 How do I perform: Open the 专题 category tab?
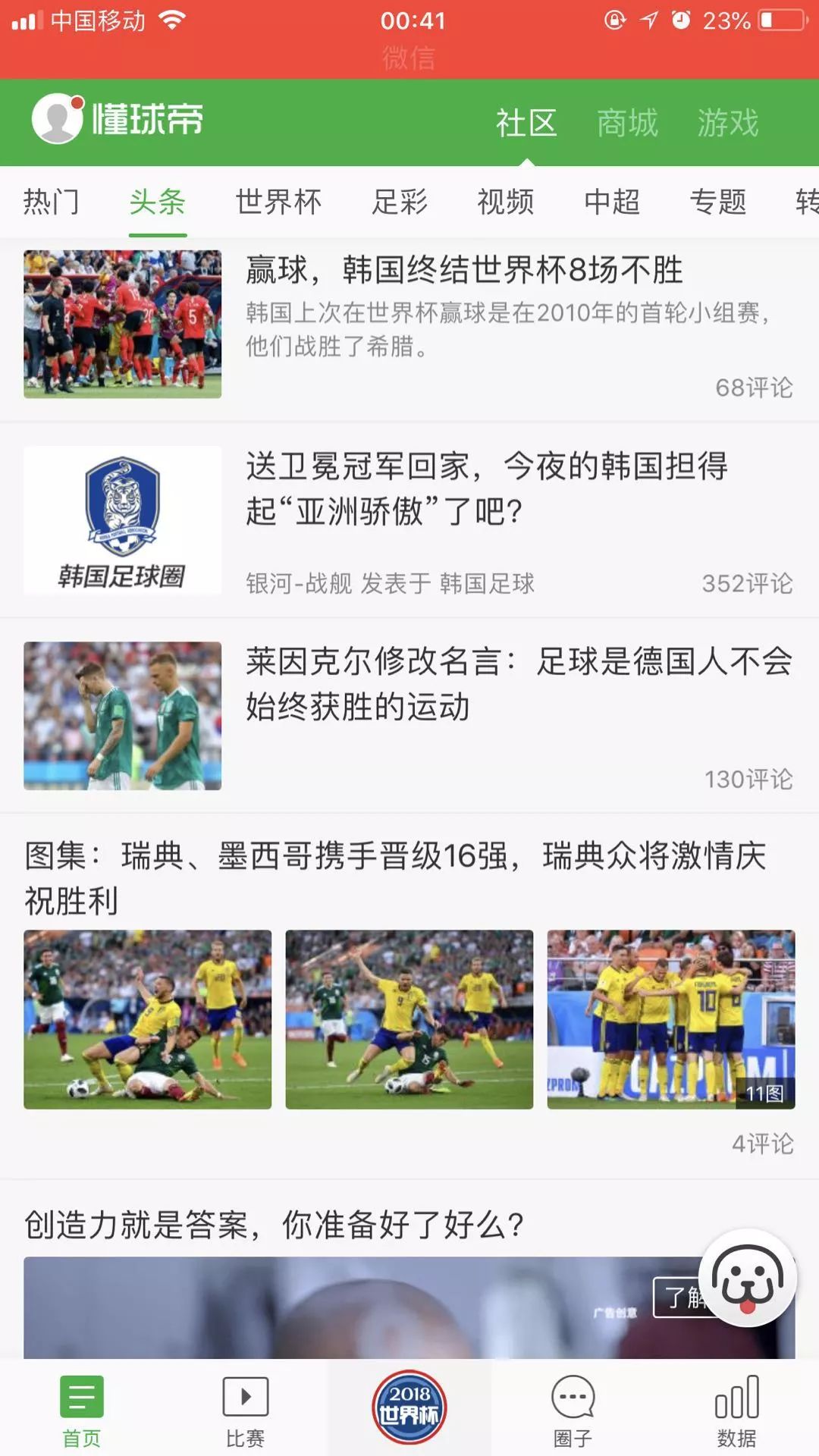718,202
